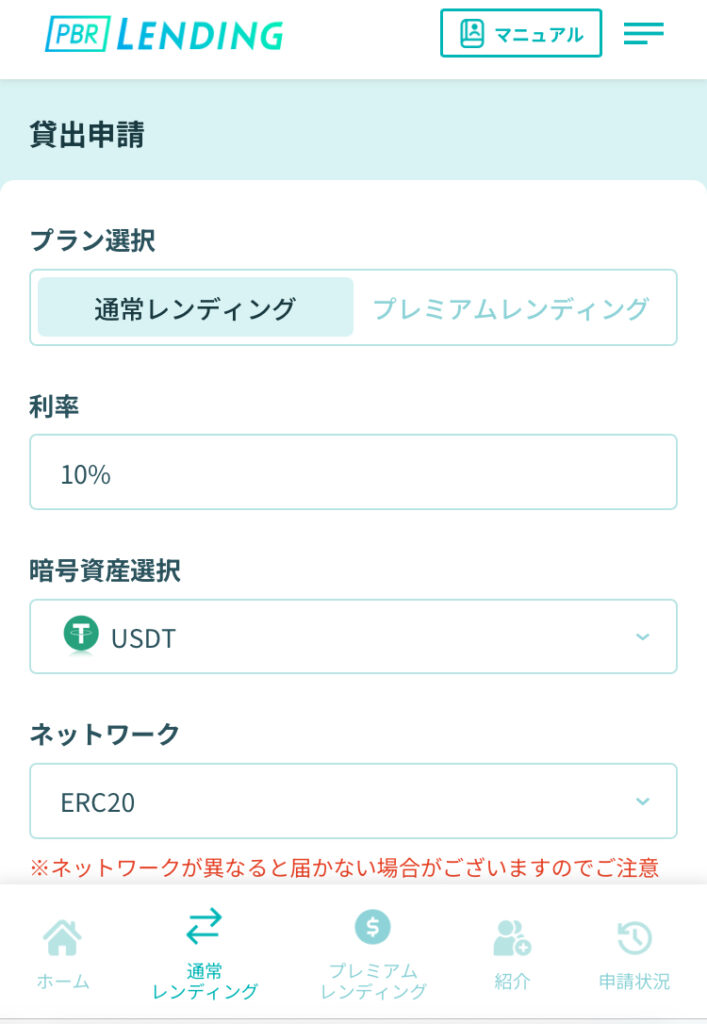The width and height of the screenshot is (707, 1024).
Task: Switch to the 紹介 tab
Action: [512, 953]
